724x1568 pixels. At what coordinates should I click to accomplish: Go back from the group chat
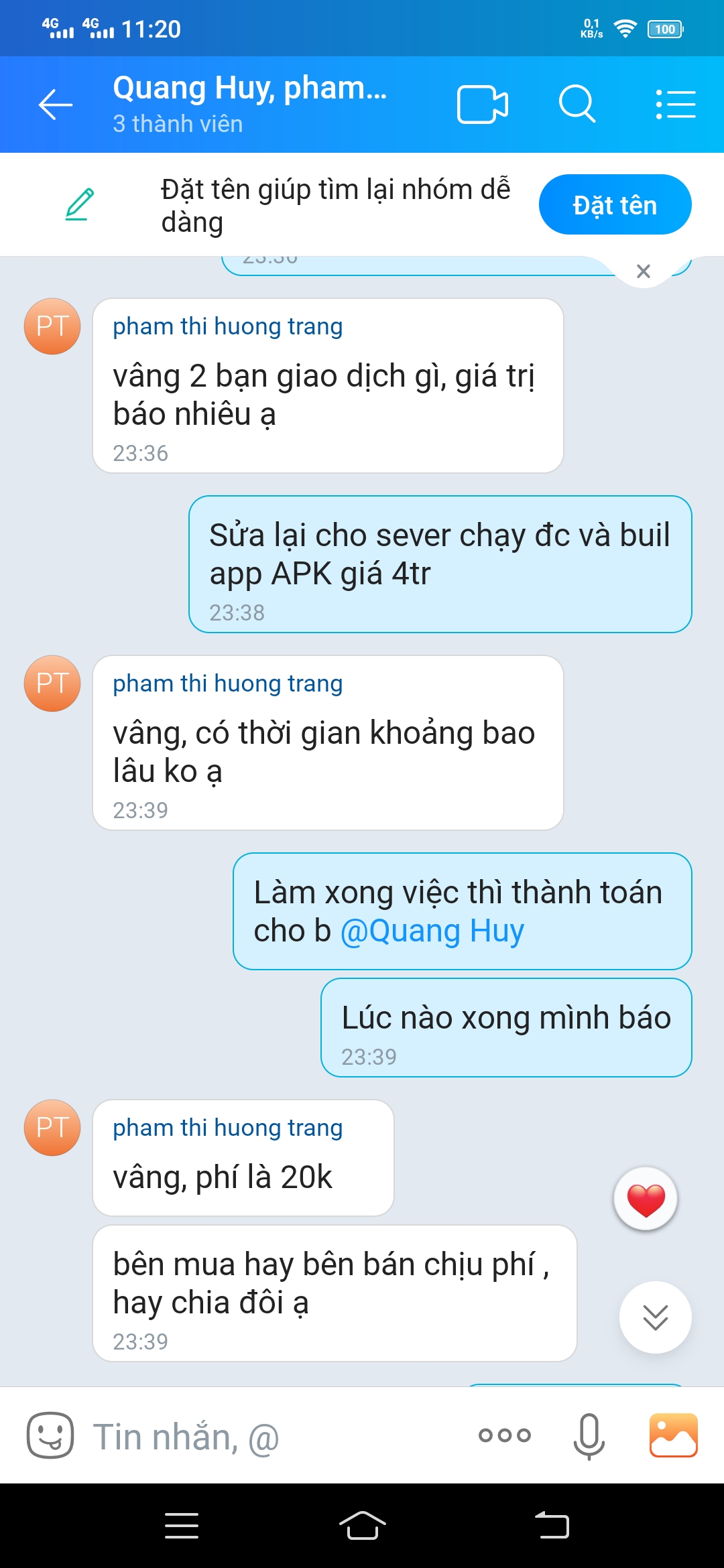coord(55,105)
